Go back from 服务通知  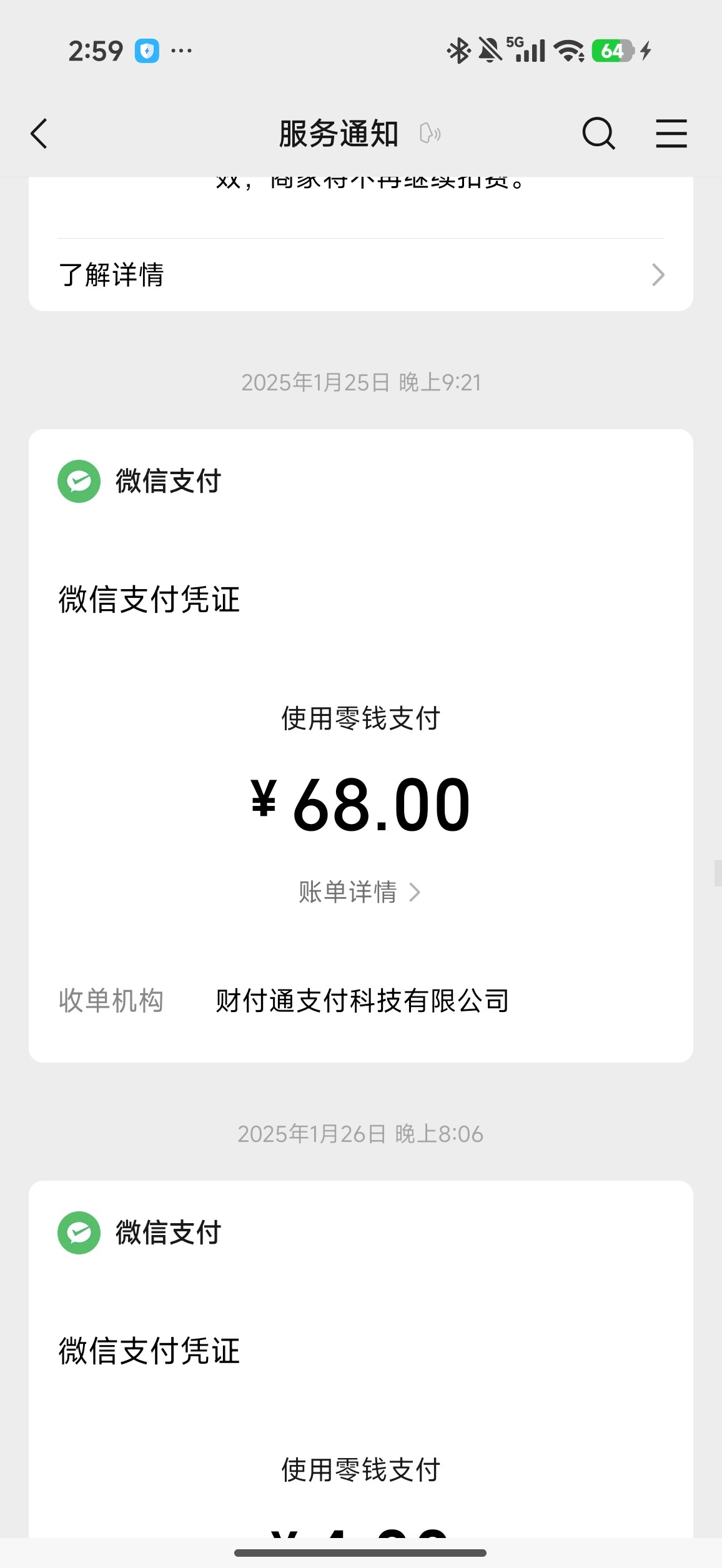[x=39, y=134]
